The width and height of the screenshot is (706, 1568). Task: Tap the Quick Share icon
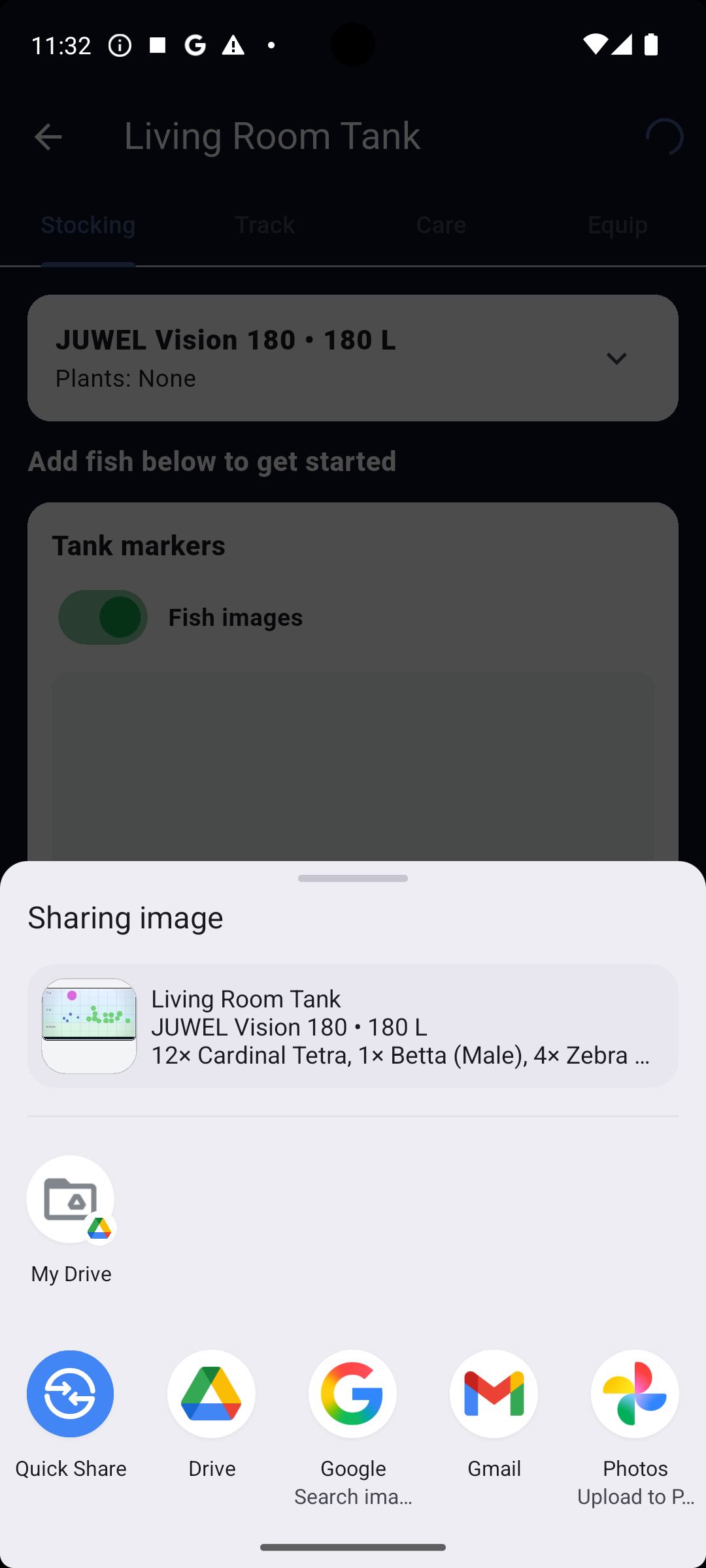pos(71,1394)
